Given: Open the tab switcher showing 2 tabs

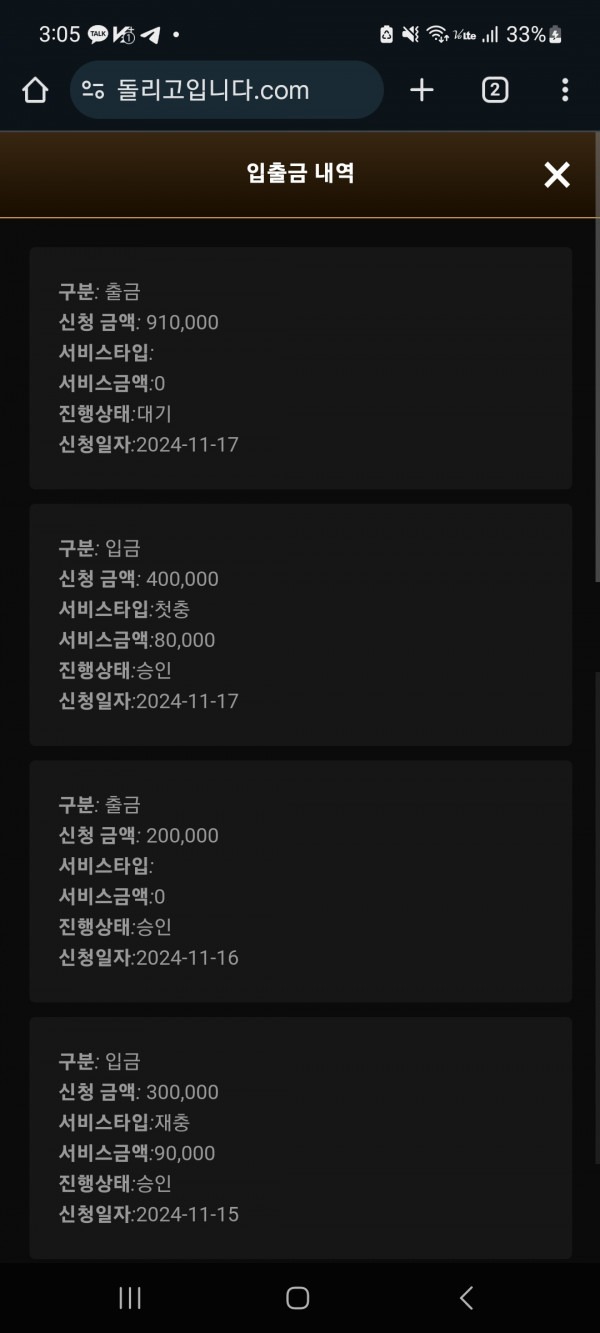Looking at the screenshot, I should (x=494, y=90).
